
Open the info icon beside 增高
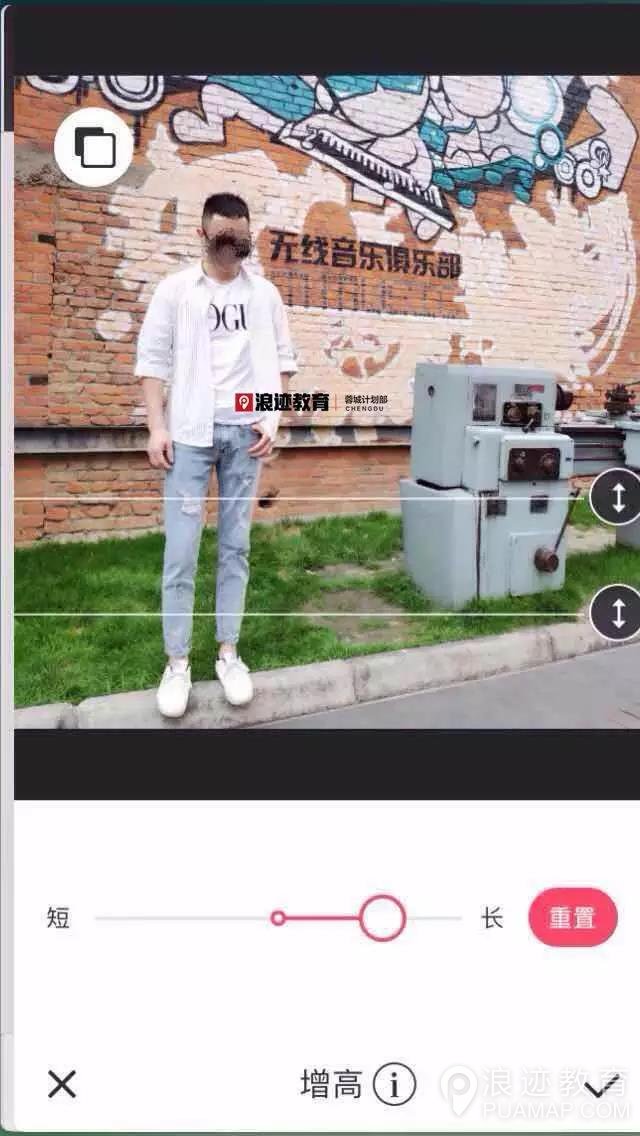394,1084
